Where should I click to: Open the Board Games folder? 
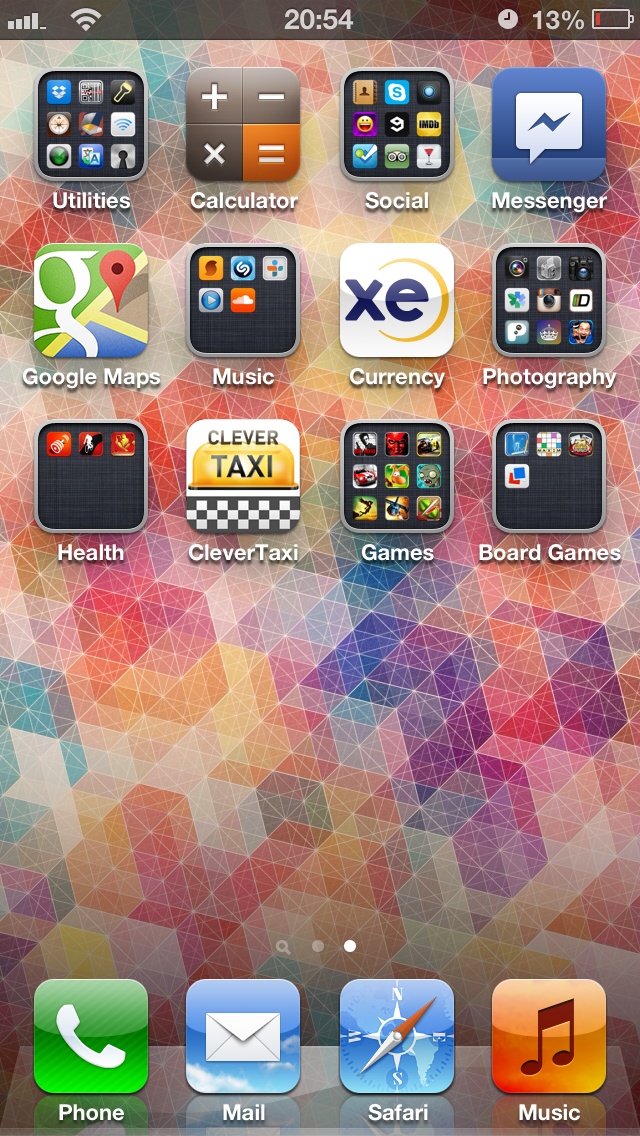(x=549, y=477)
